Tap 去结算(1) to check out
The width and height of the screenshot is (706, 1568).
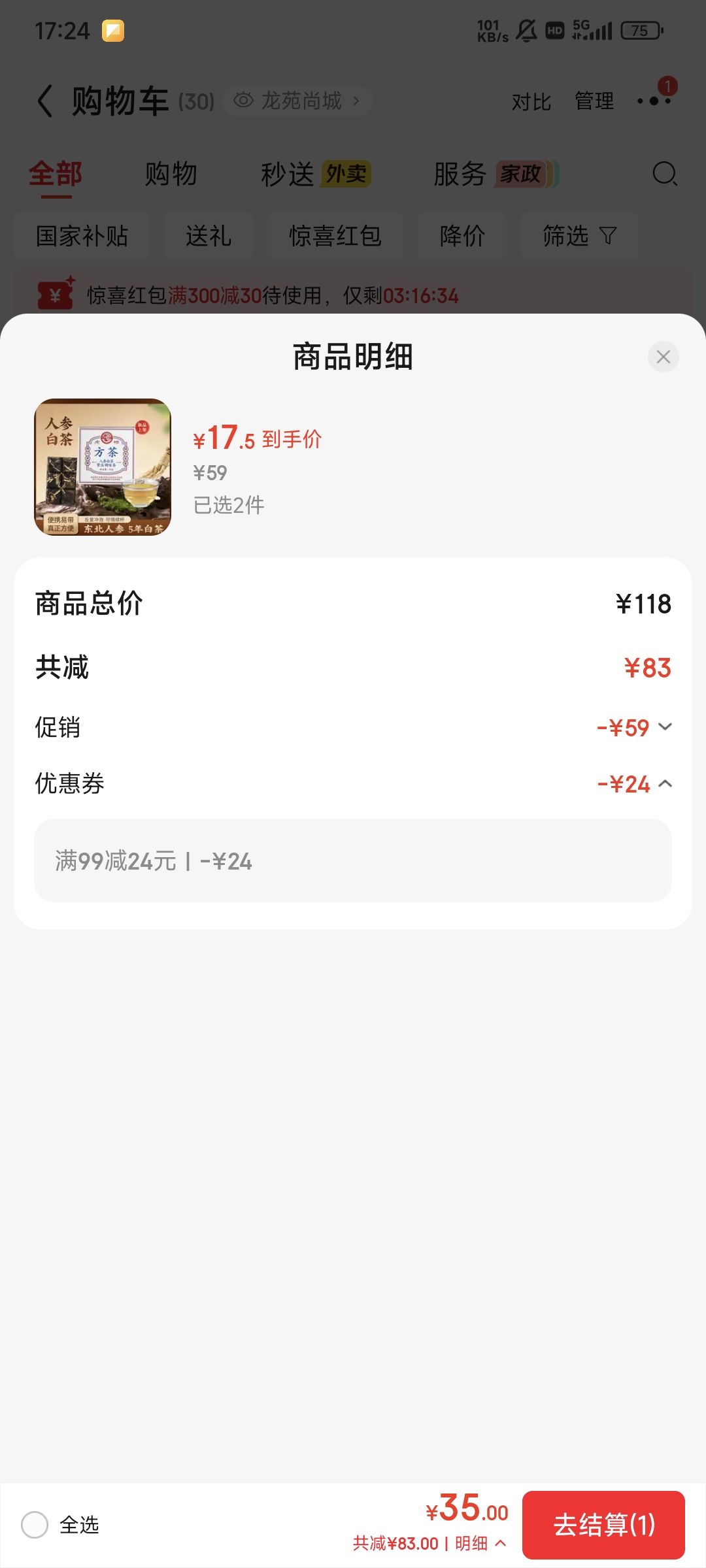coord(603,1525)
